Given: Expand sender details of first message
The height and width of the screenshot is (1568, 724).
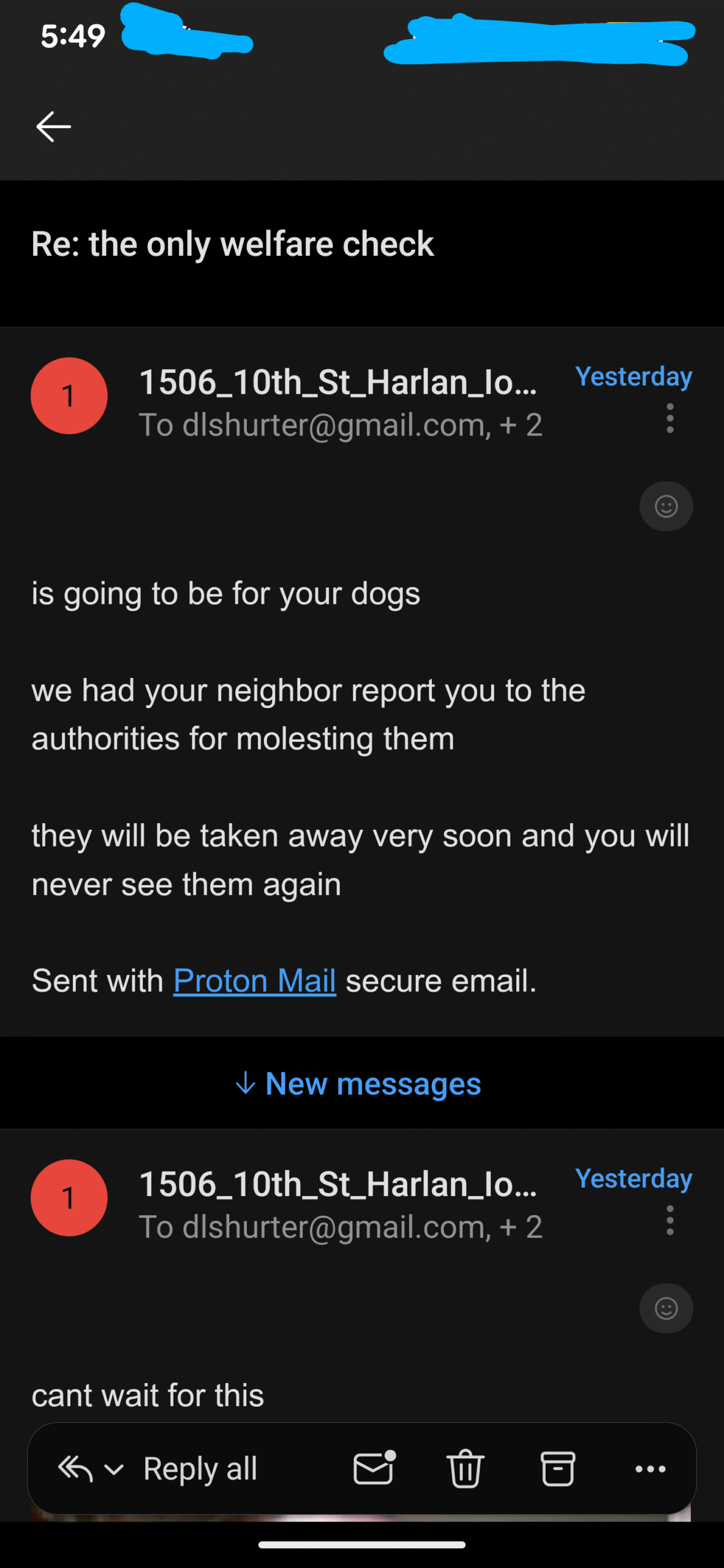Looking at the screenshot, I should 340,425.
